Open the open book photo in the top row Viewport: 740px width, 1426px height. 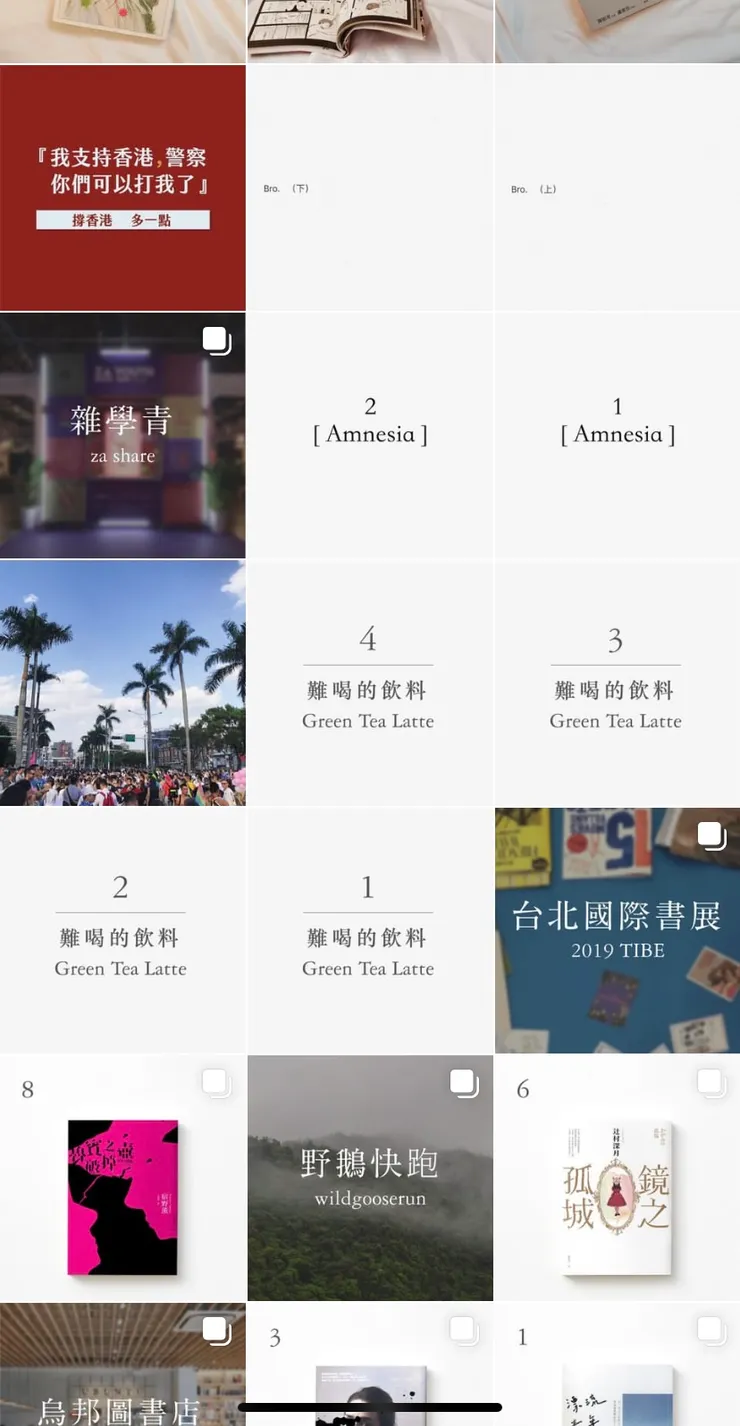[370, 30]
